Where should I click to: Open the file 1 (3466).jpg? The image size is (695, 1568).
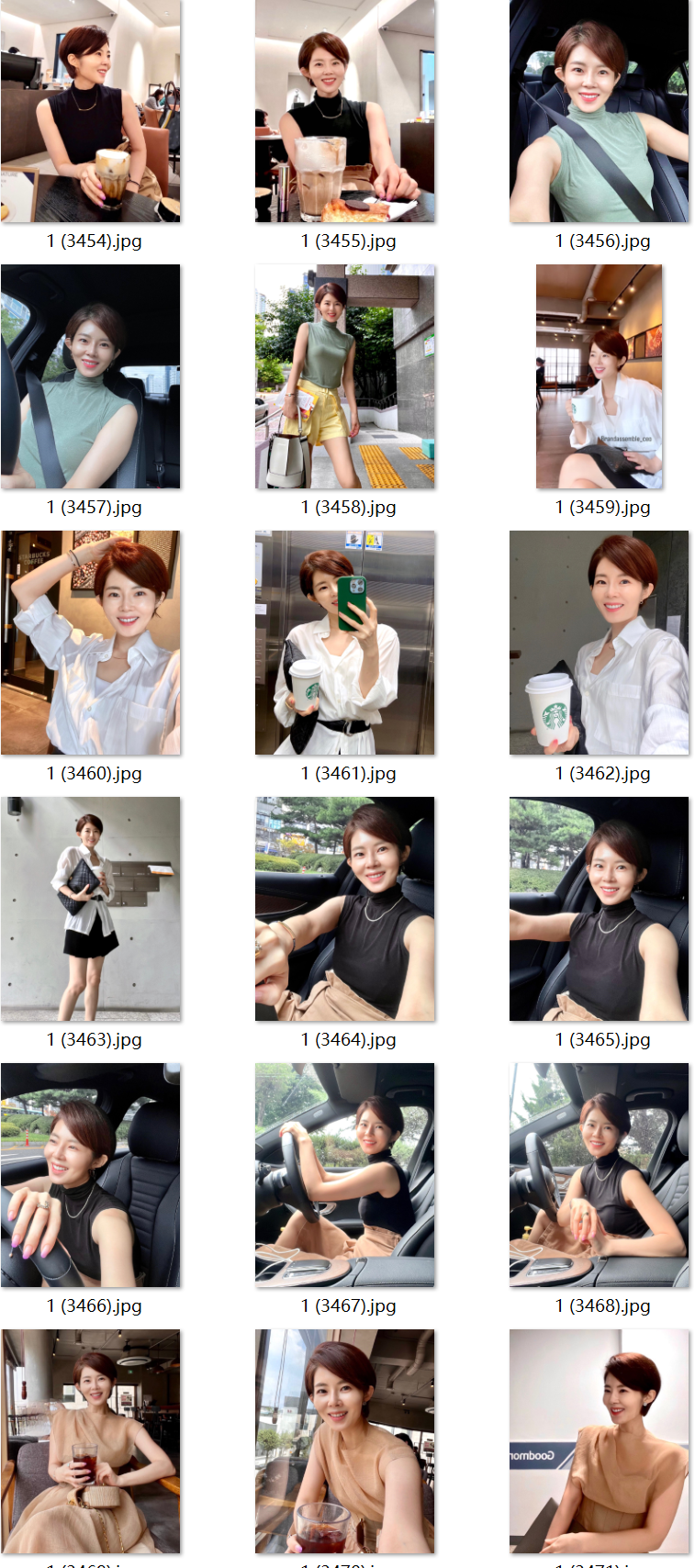click(x=91, y=1175)
